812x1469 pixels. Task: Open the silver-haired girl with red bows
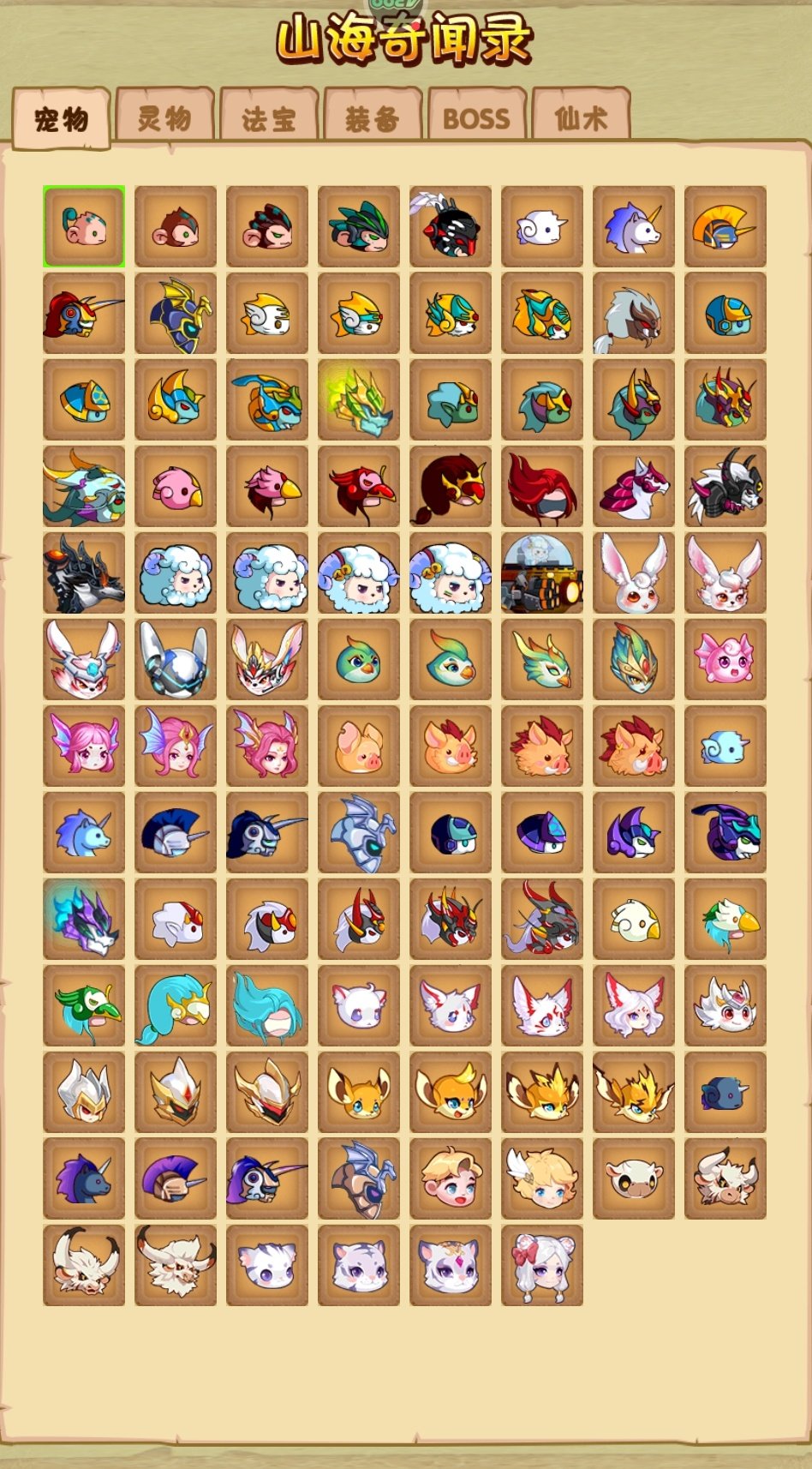click(x=542, y=1265)
